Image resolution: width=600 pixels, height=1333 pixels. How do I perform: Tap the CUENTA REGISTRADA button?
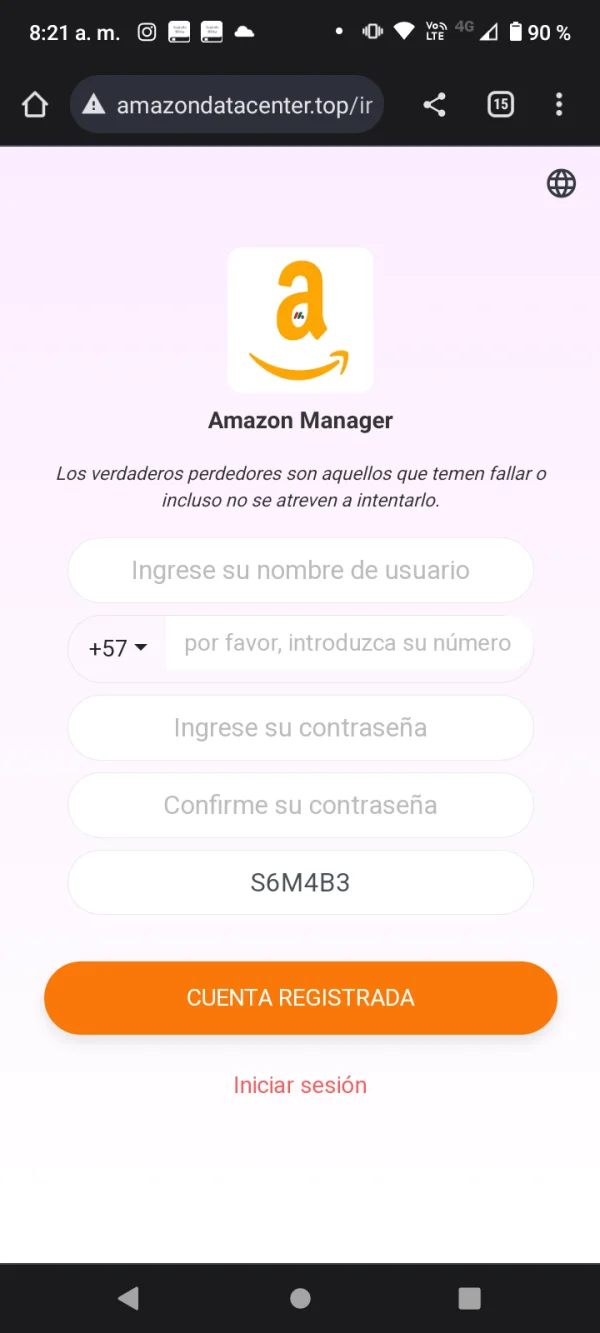point(300,998)
